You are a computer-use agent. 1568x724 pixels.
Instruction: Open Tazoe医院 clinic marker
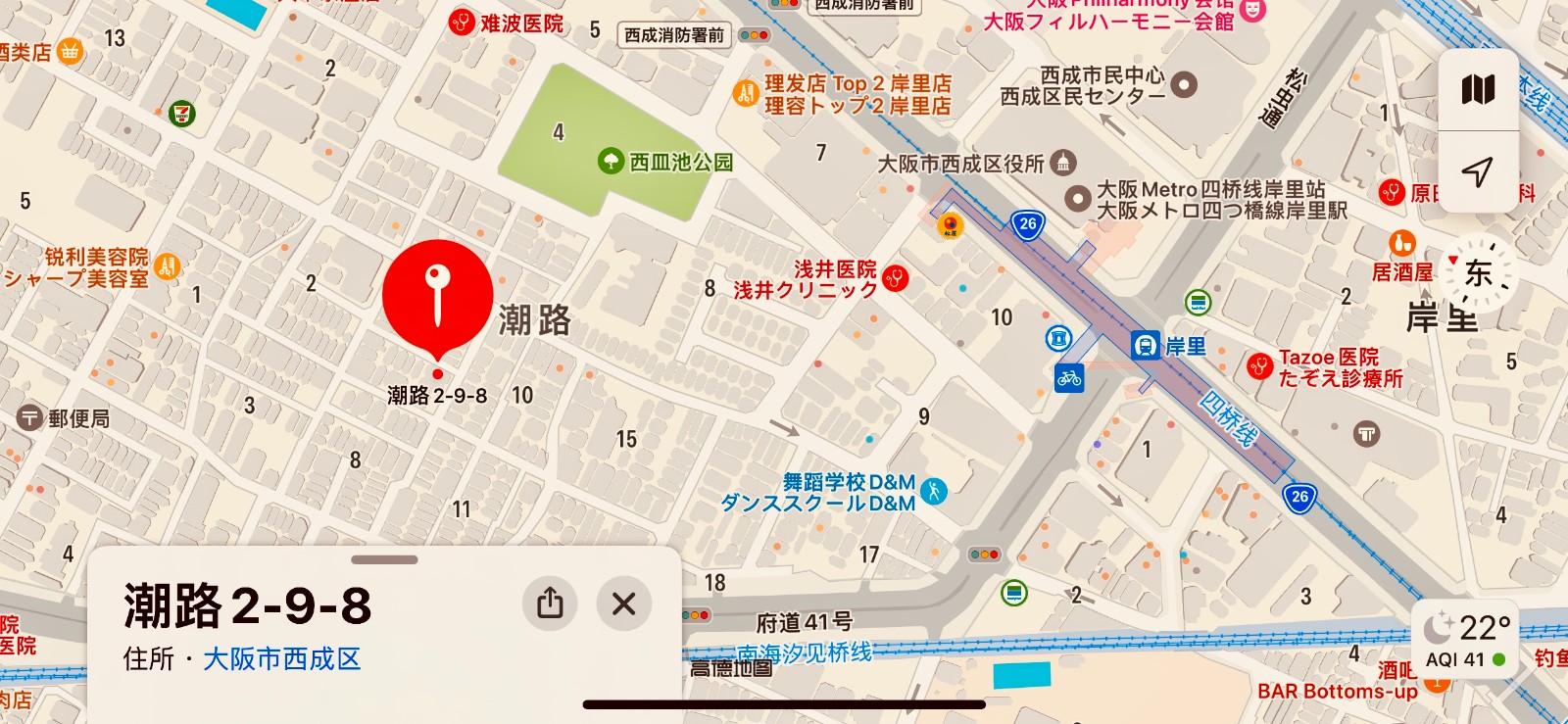pos(1259,366)
